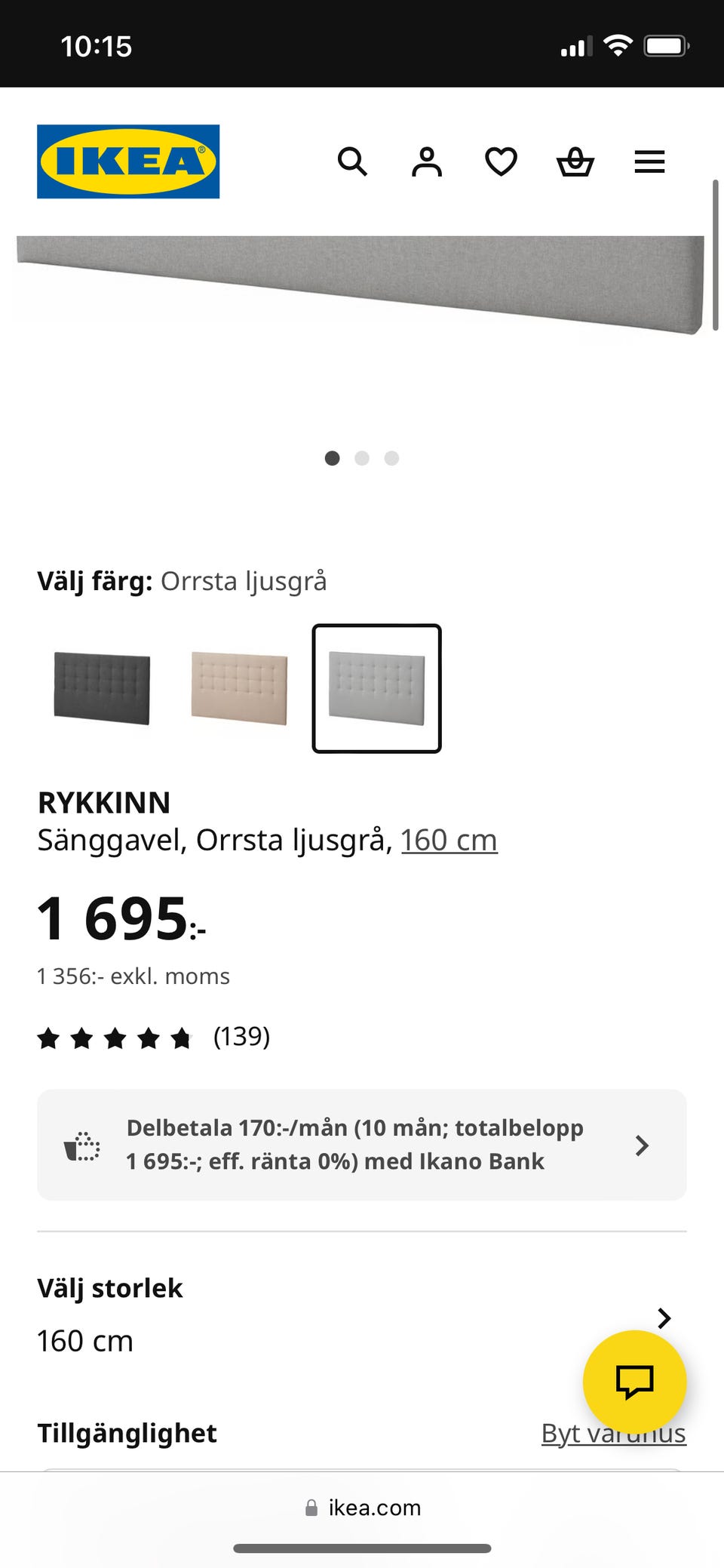Open the shopping basket icon
This screenshot has width=724, height=1568.
pos(575,161)
